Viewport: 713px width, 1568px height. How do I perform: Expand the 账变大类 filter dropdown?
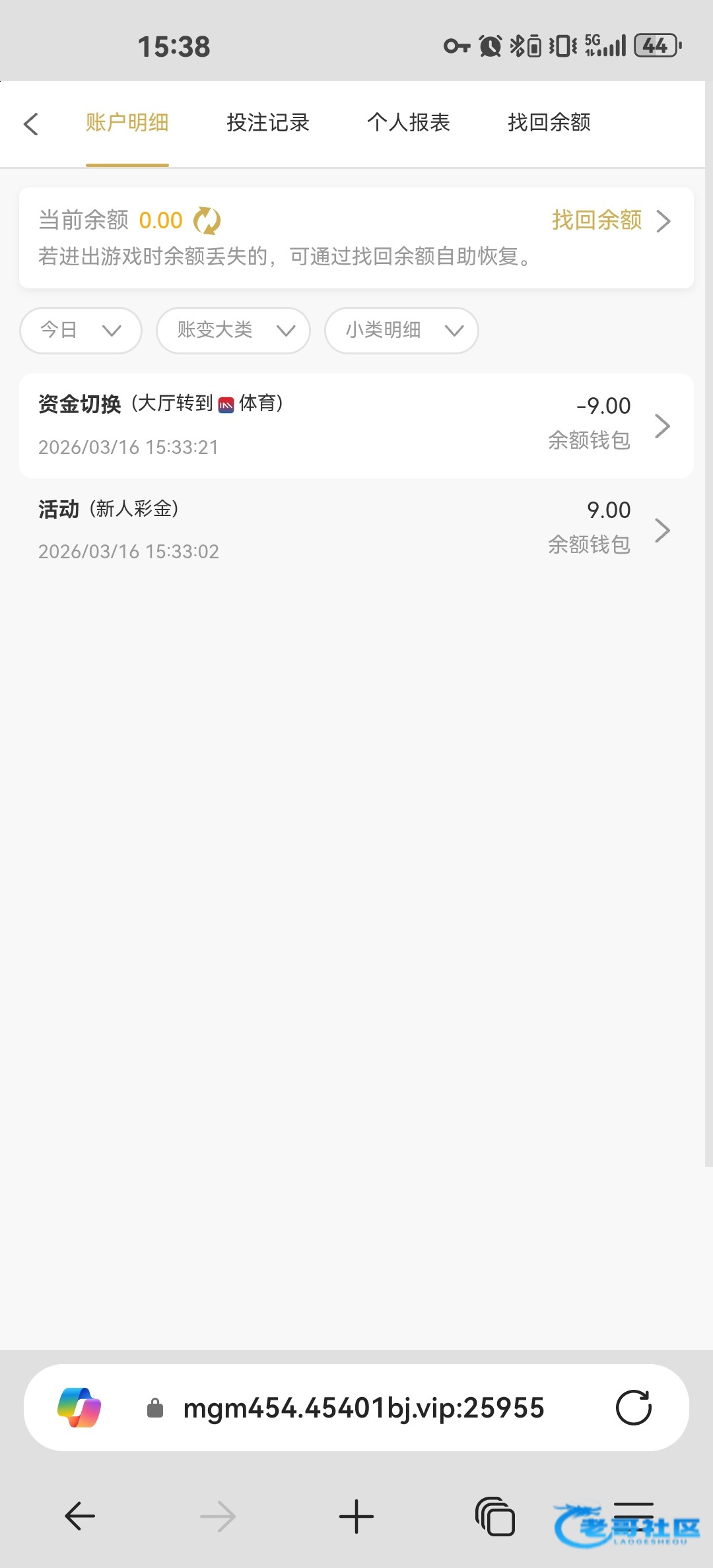(233, 330)
